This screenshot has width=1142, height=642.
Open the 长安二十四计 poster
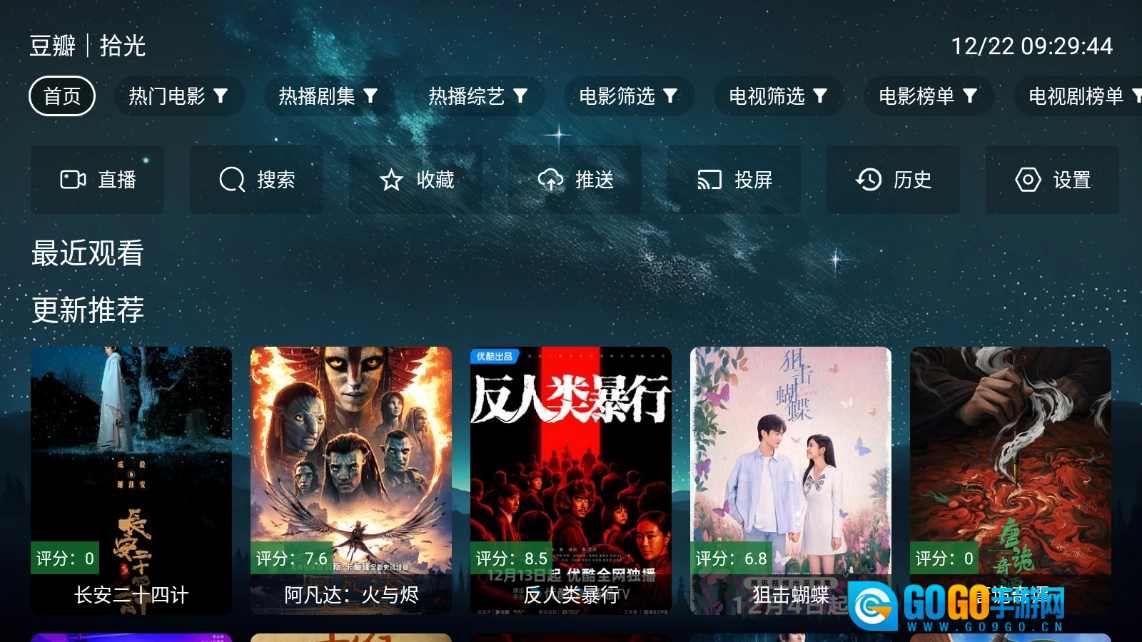(x=131, y=480)
